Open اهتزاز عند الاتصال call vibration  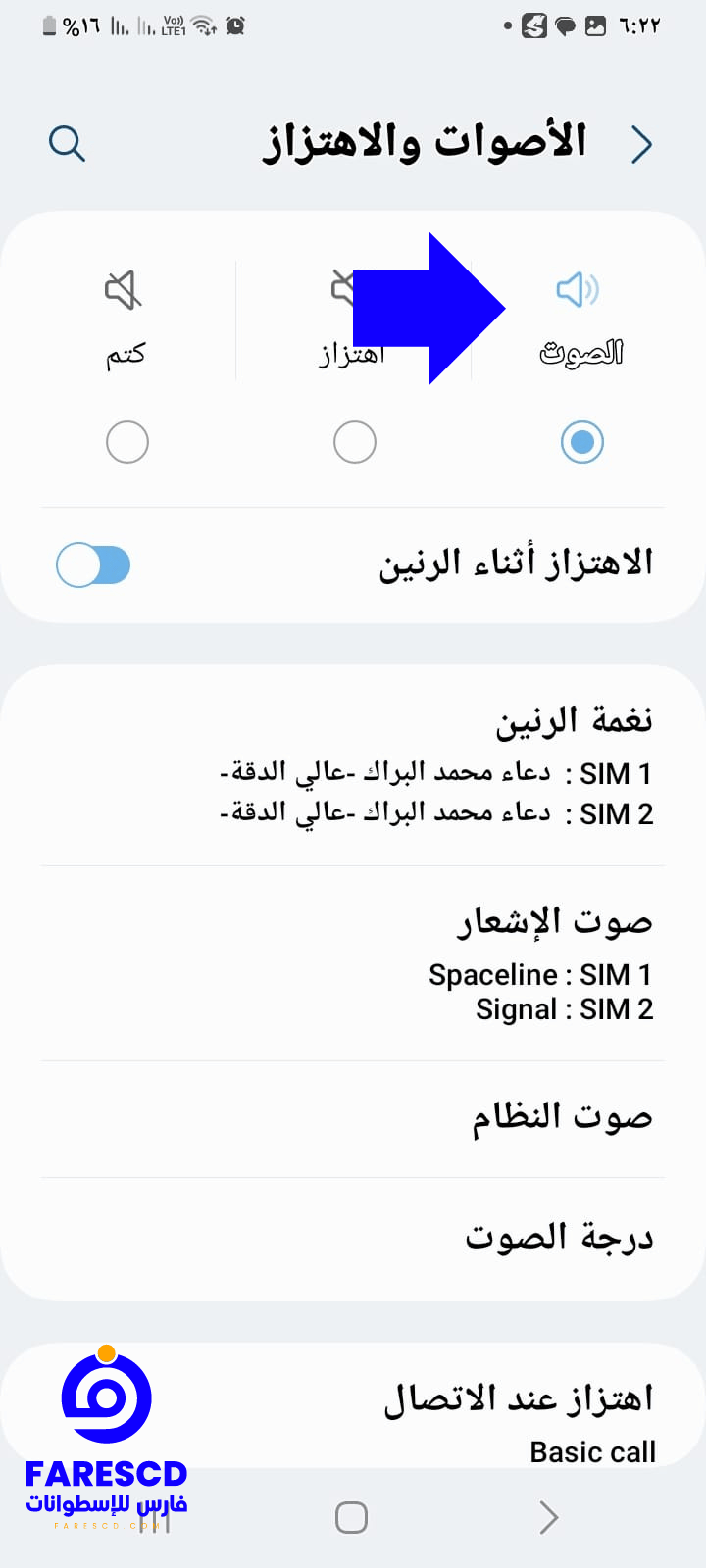tap(353, 1419)
